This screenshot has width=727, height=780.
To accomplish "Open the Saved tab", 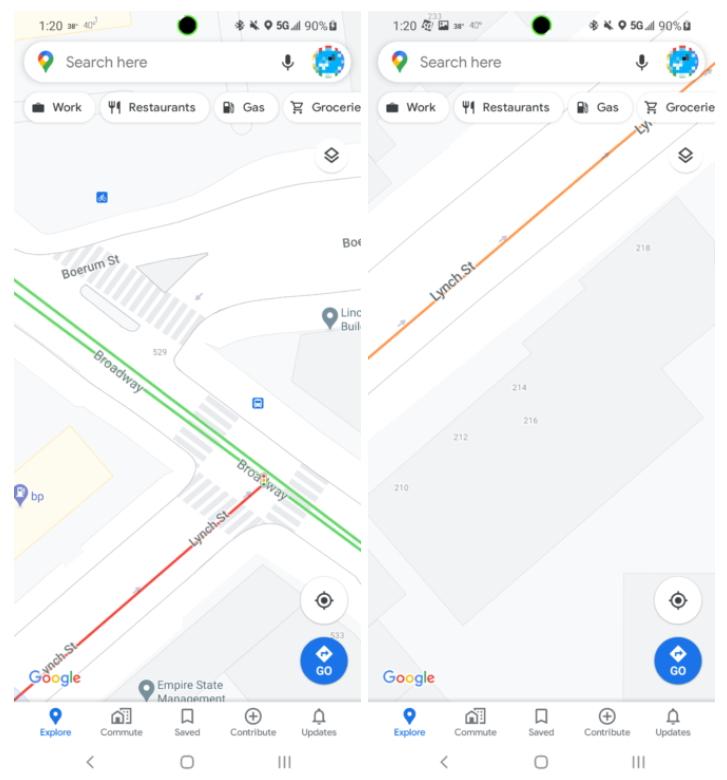I will point(188,724).
